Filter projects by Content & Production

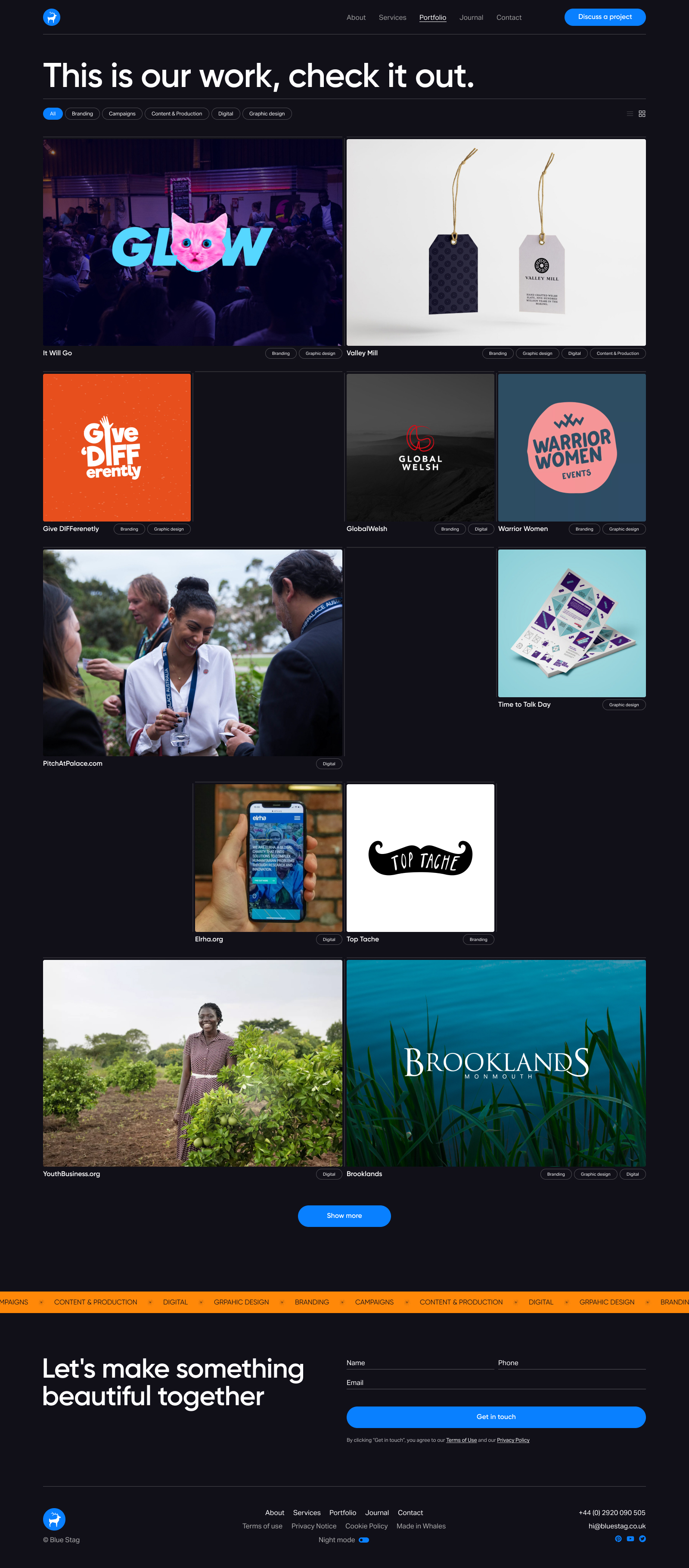[x=177, y=114]
